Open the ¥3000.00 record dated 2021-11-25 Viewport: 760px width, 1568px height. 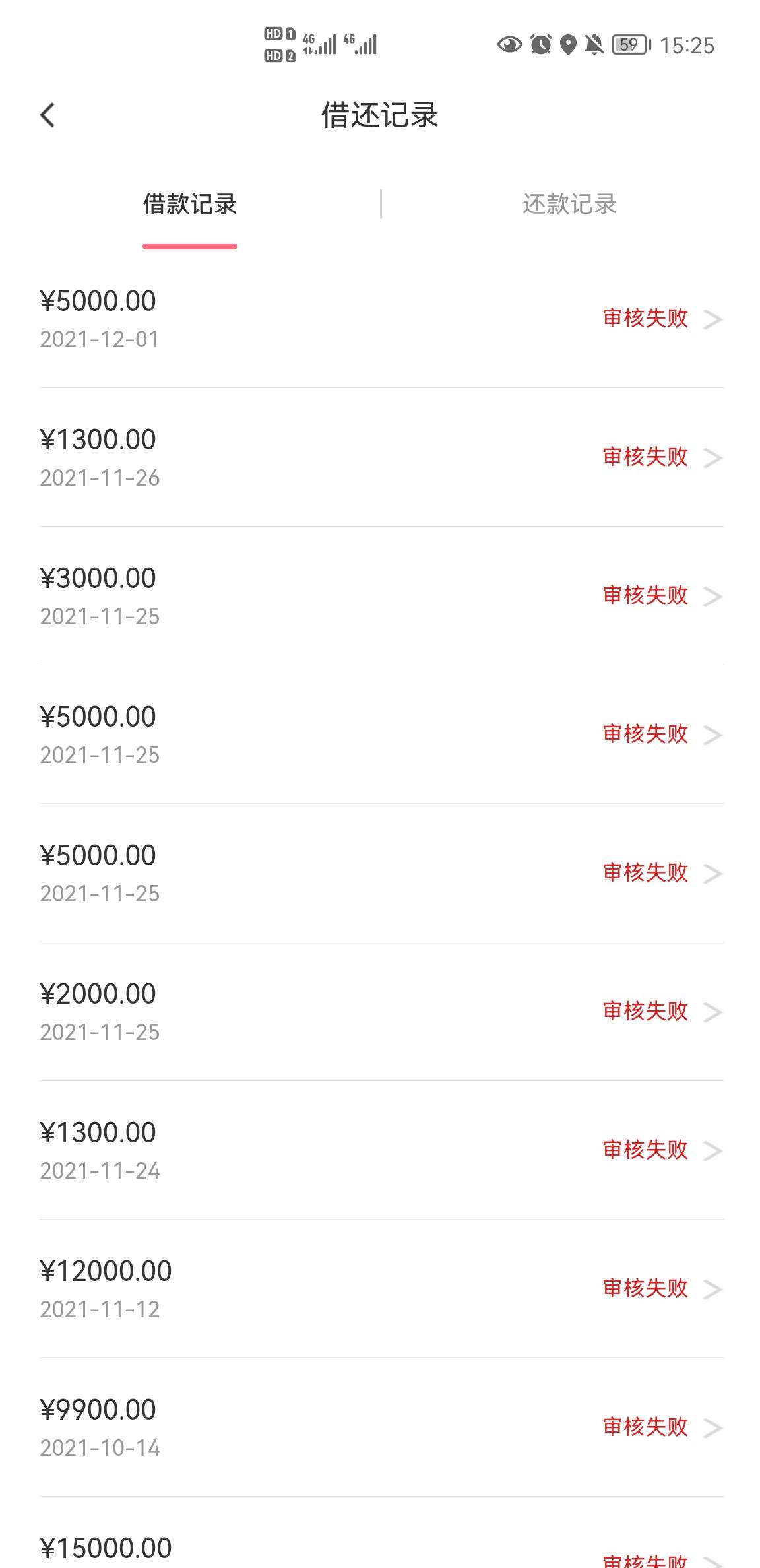[x=381, y=596]
